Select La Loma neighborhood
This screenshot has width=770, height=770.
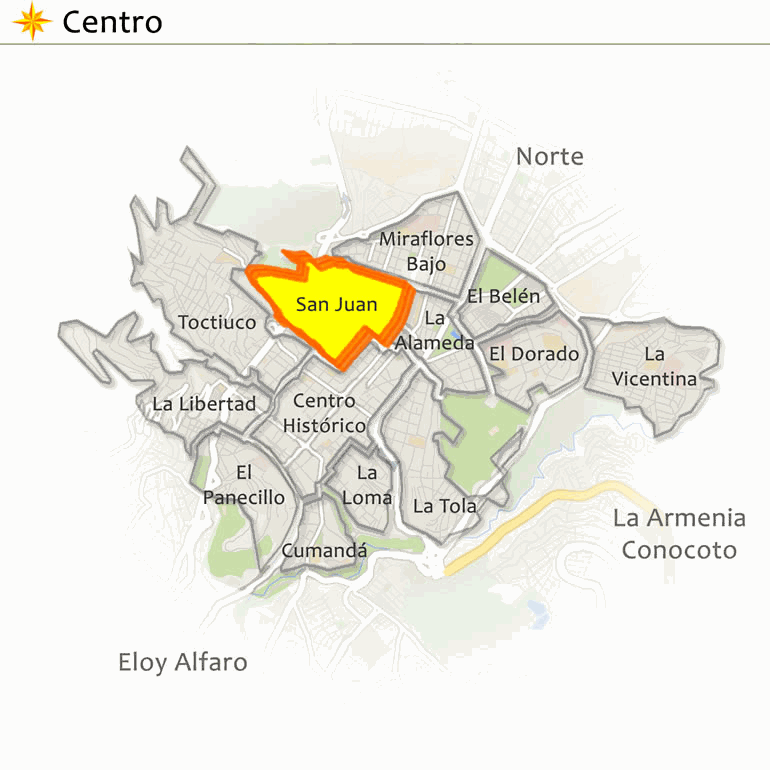pyautogui.click(x=367, y=485)
